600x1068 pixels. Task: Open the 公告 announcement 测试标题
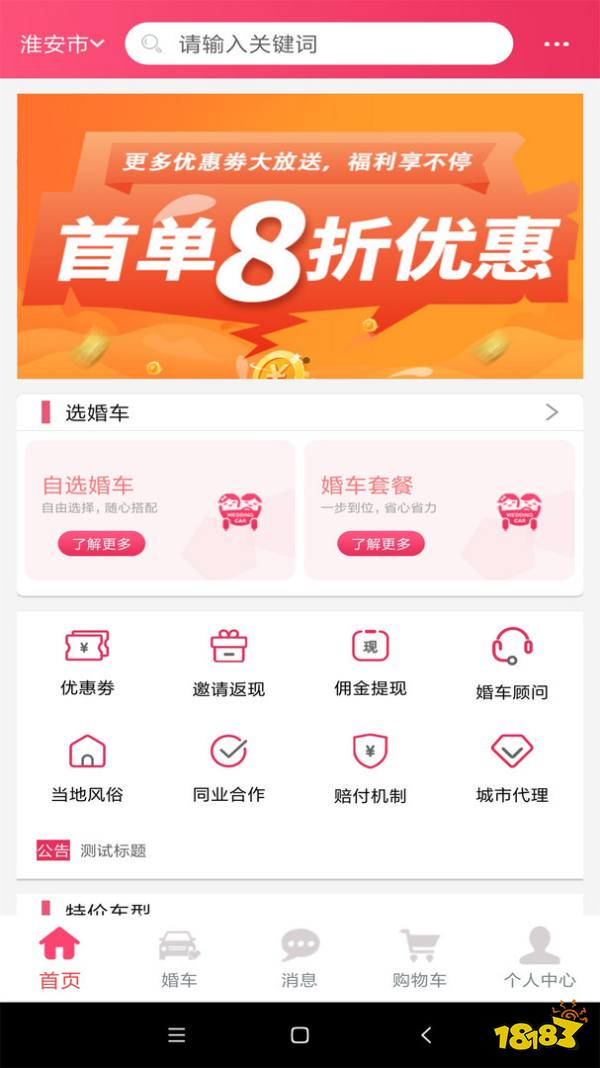pos(112,851)
